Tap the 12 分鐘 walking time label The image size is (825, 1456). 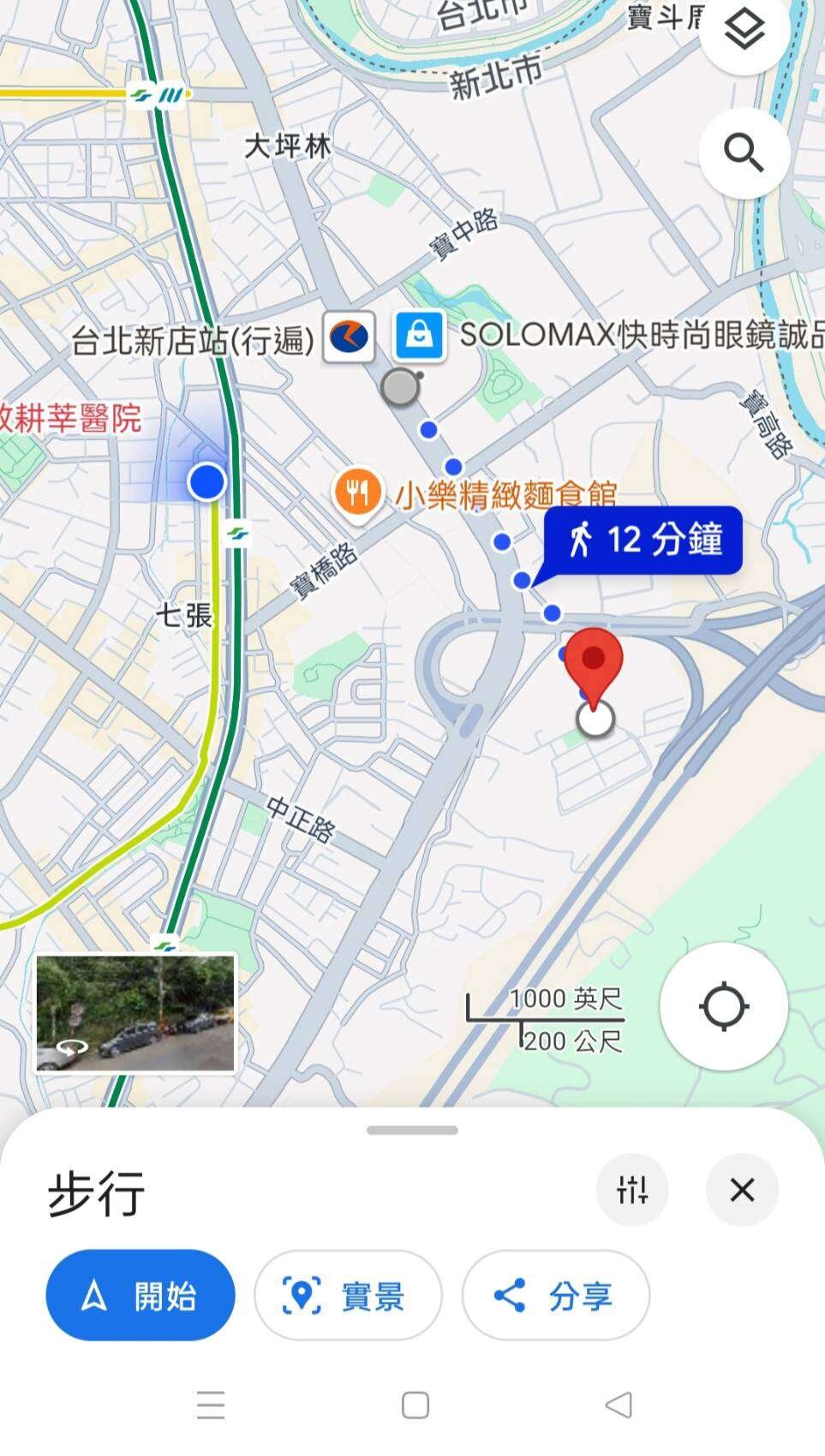tap(643, 540)
